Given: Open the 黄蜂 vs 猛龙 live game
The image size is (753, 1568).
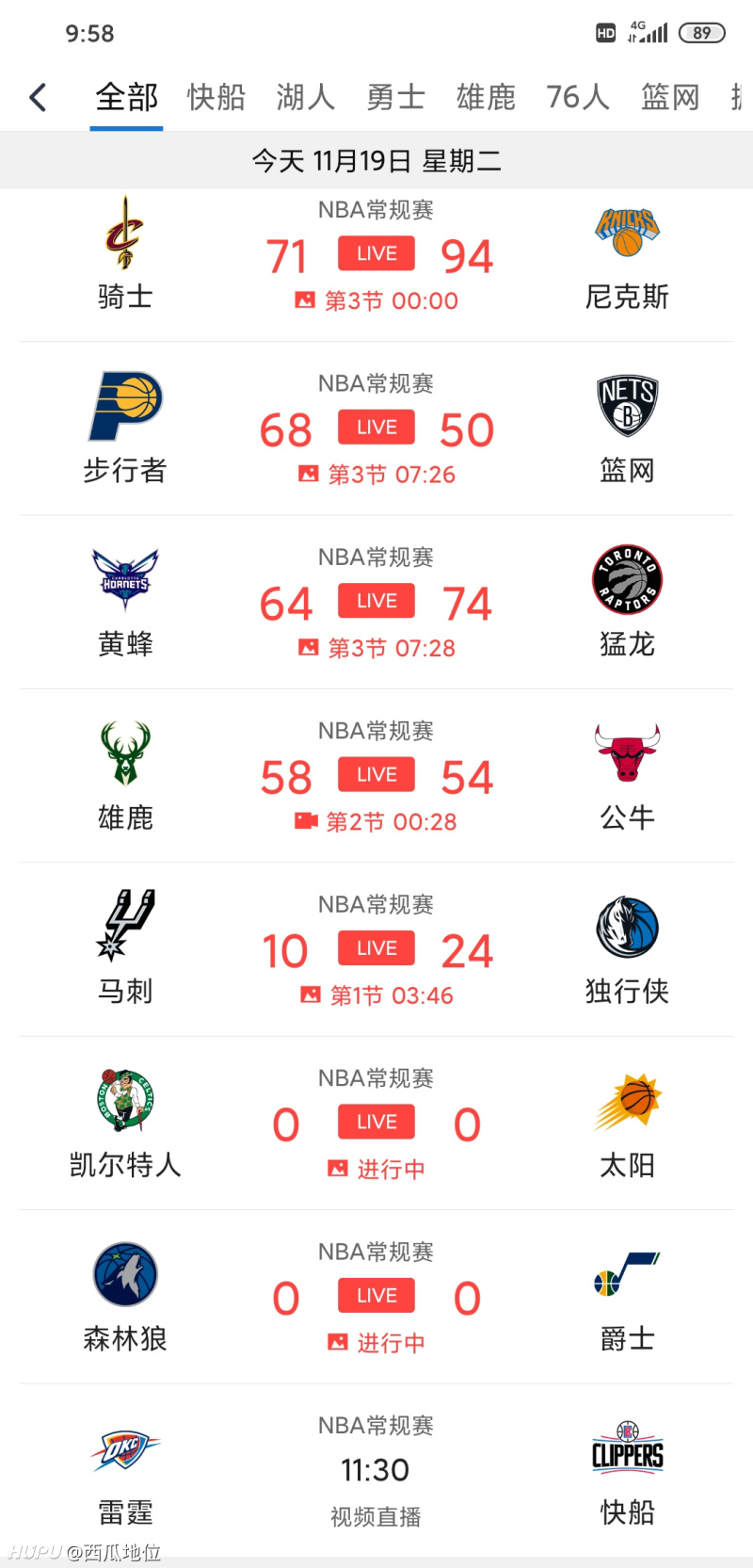Looking at the screenshot, I should tap(376, 602).
